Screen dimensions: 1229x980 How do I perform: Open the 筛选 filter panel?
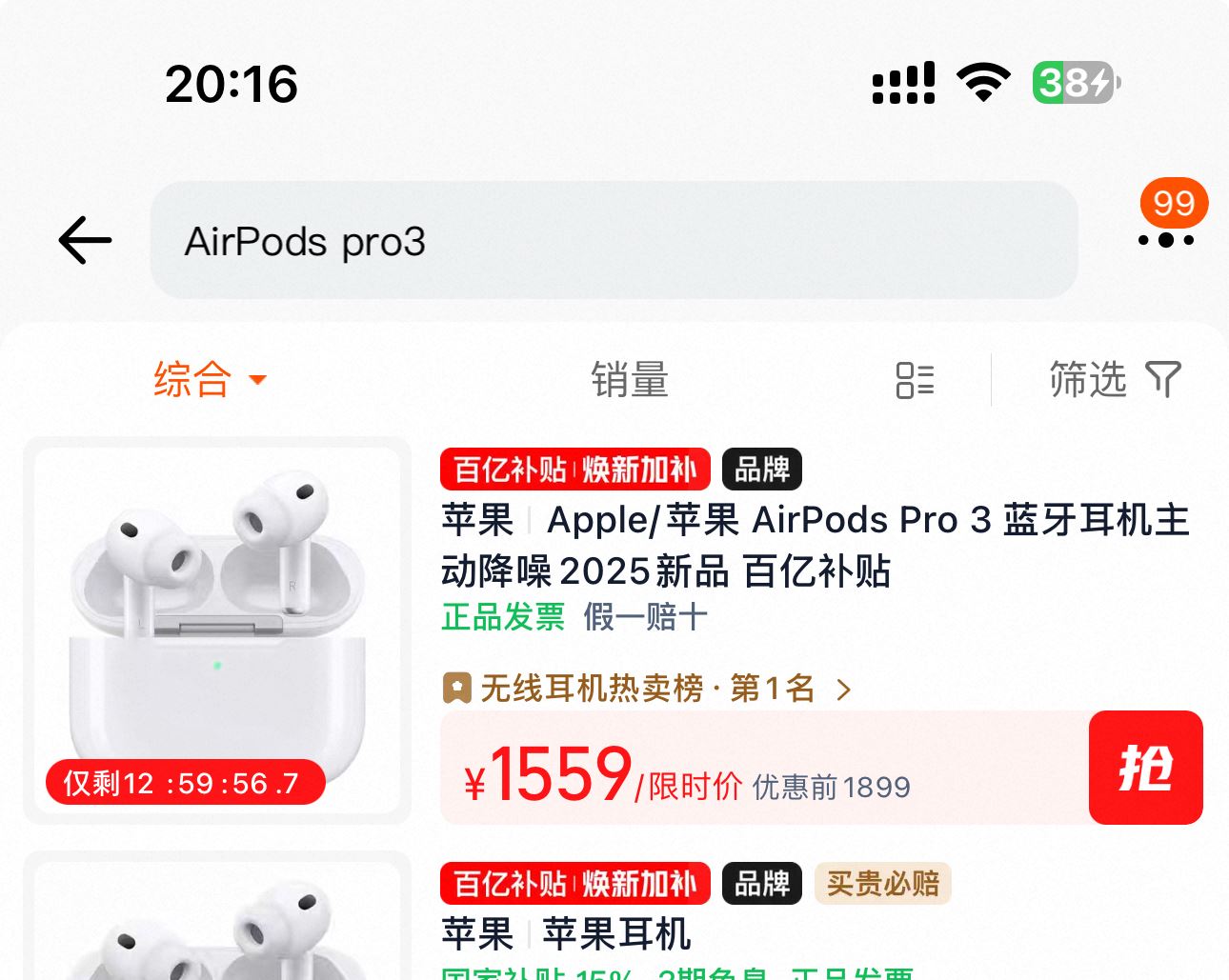[1115, 379]
